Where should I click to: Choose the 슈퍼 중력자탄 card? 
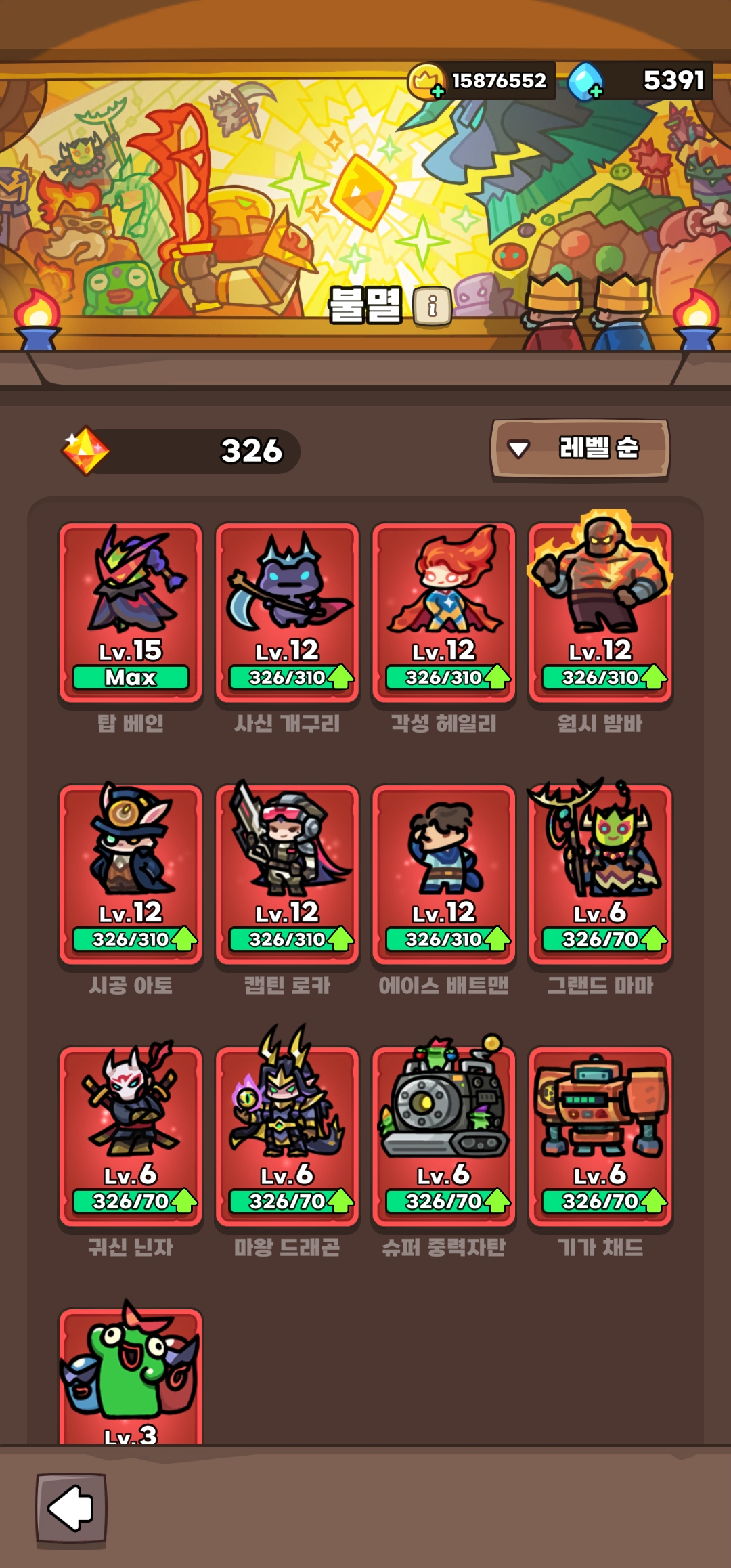click(443, 1135)
